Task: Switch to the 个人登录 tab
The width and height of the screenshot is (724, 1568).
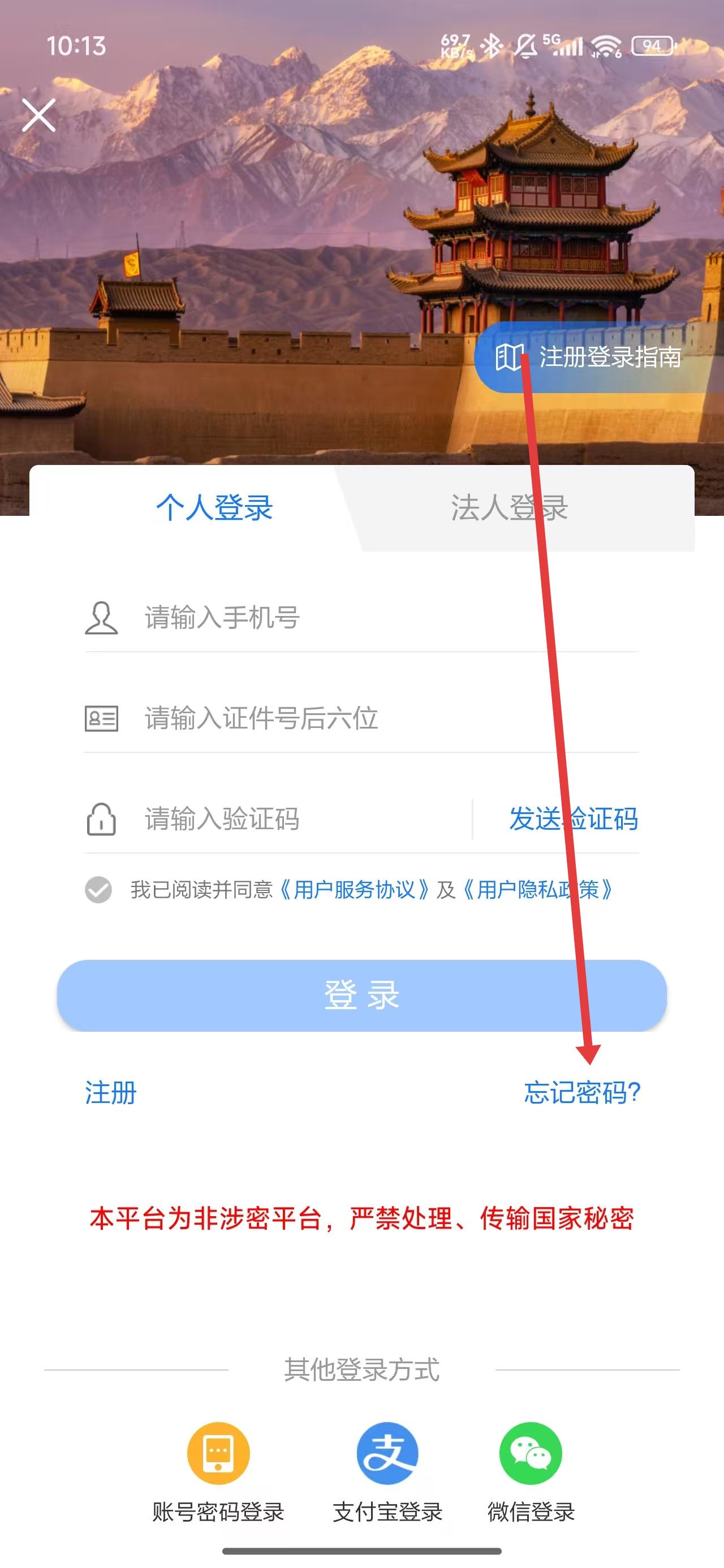Action: [214, 507]
